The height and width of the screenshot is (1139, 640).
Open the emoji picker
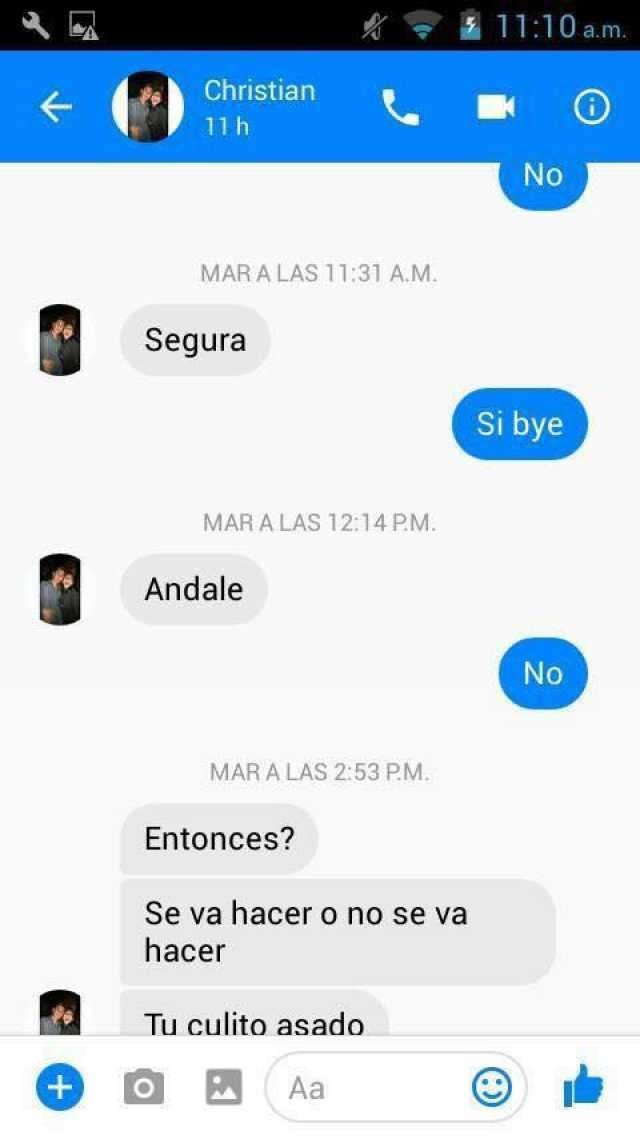coord(491,1087)
